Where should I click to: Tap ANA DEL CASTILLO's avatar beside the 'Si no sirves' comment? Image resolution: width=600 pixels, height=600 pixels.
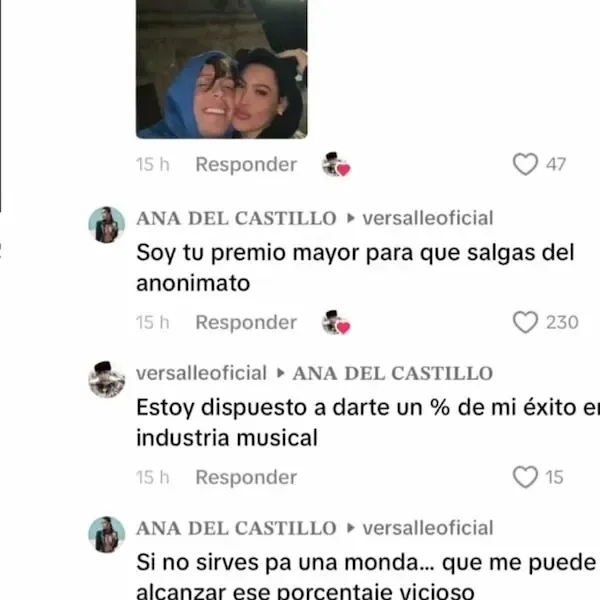click(x=106, y=535)
